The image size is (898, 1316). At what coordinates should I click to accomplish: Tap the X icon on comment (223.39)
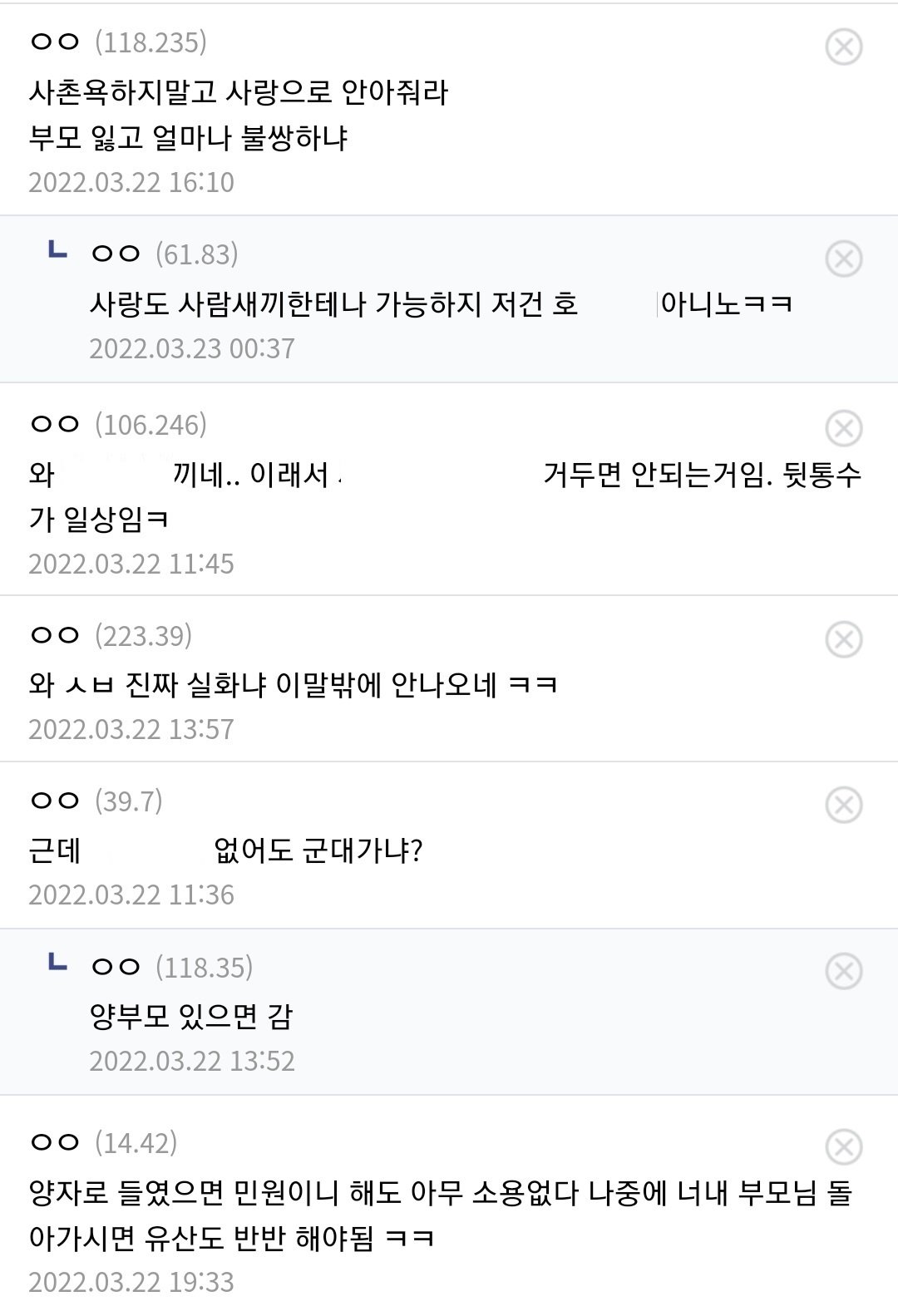coord(843,639)
